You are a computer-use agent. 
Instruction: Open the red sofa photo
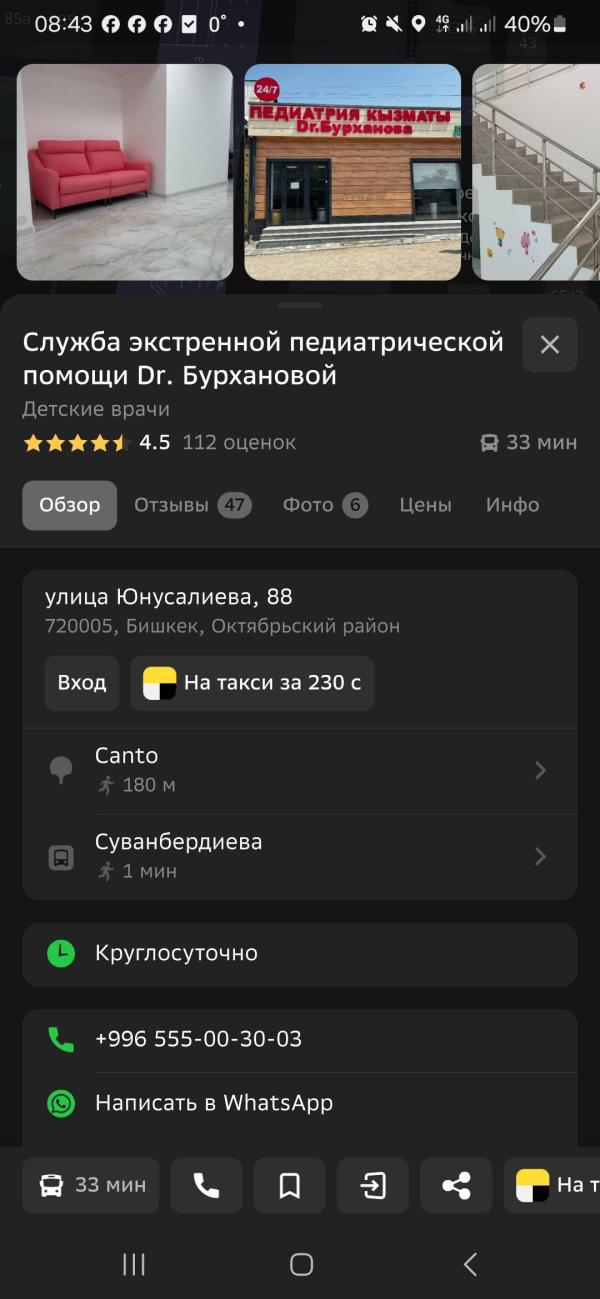[125, 172]
